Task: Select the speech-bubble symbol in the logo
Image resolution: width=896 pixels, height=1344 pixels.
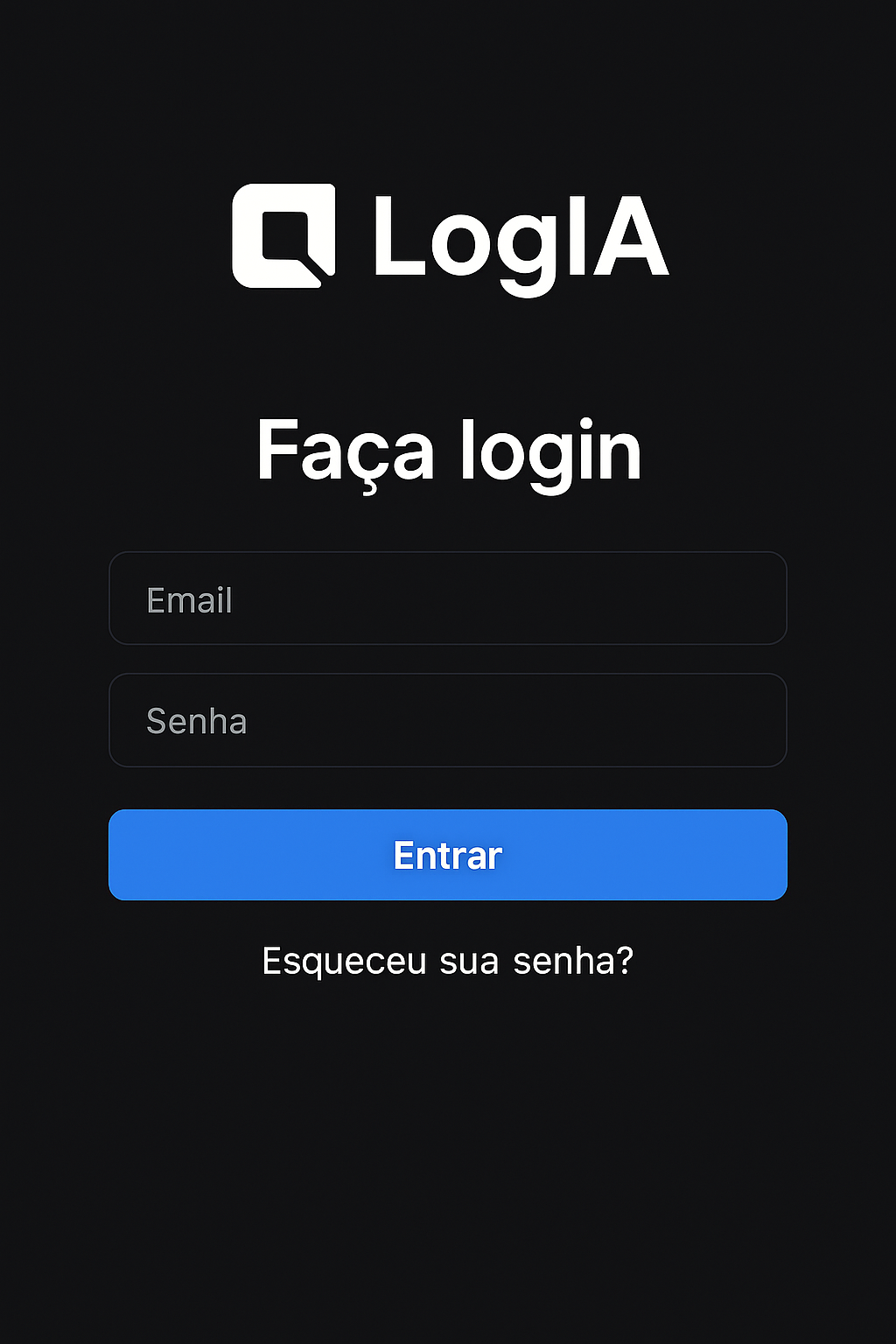Action: coord(283,235)
